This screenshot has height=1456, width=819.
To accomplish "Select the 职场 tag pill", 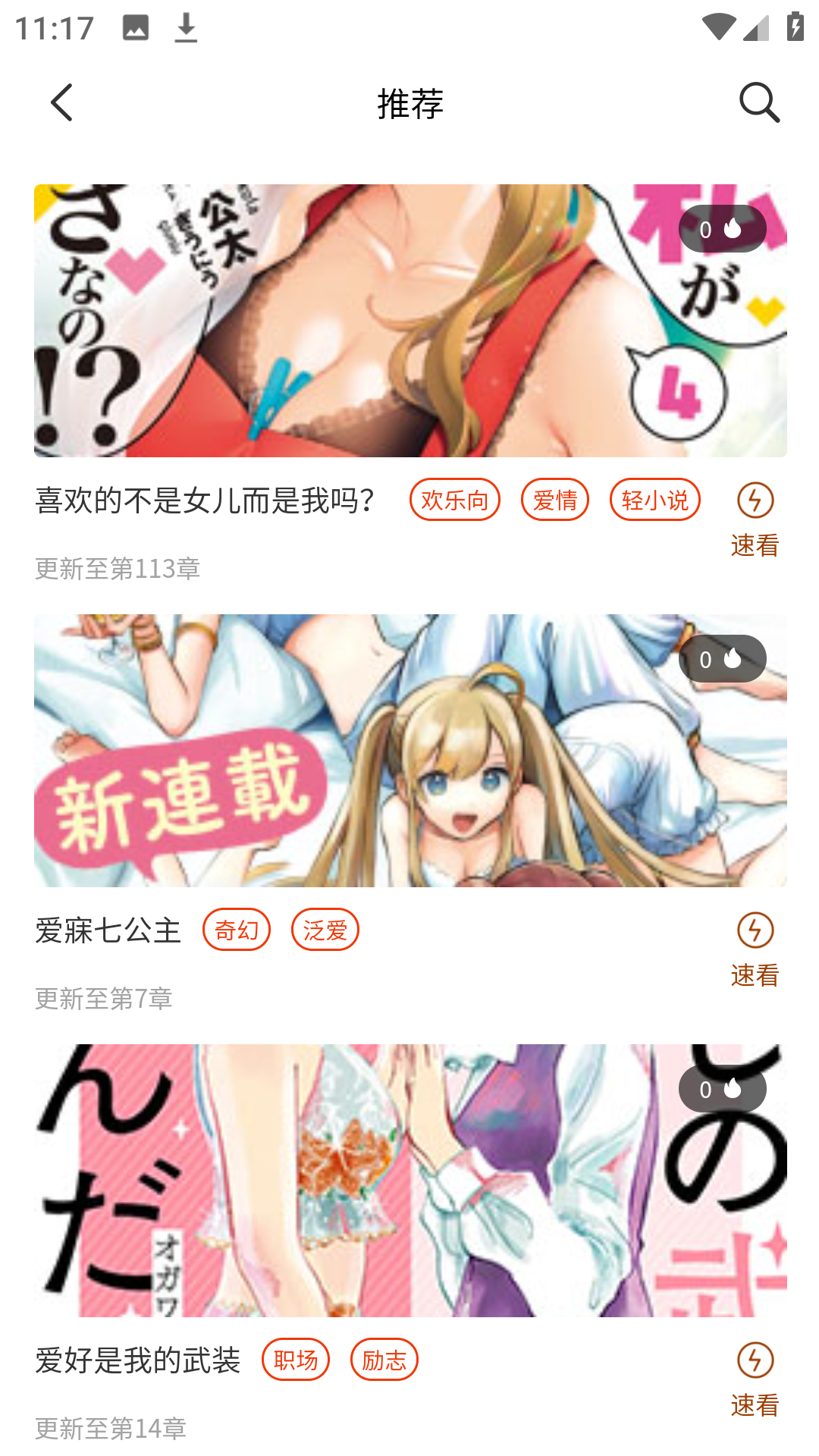I will point(296,1360).
